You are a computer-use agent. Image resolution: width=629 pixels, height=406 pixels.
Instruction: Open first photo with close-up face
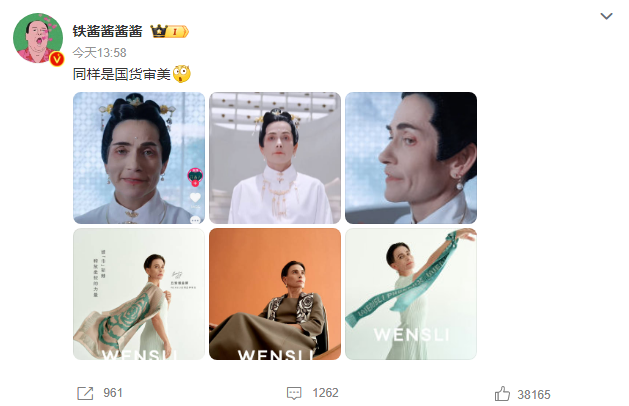138,158
